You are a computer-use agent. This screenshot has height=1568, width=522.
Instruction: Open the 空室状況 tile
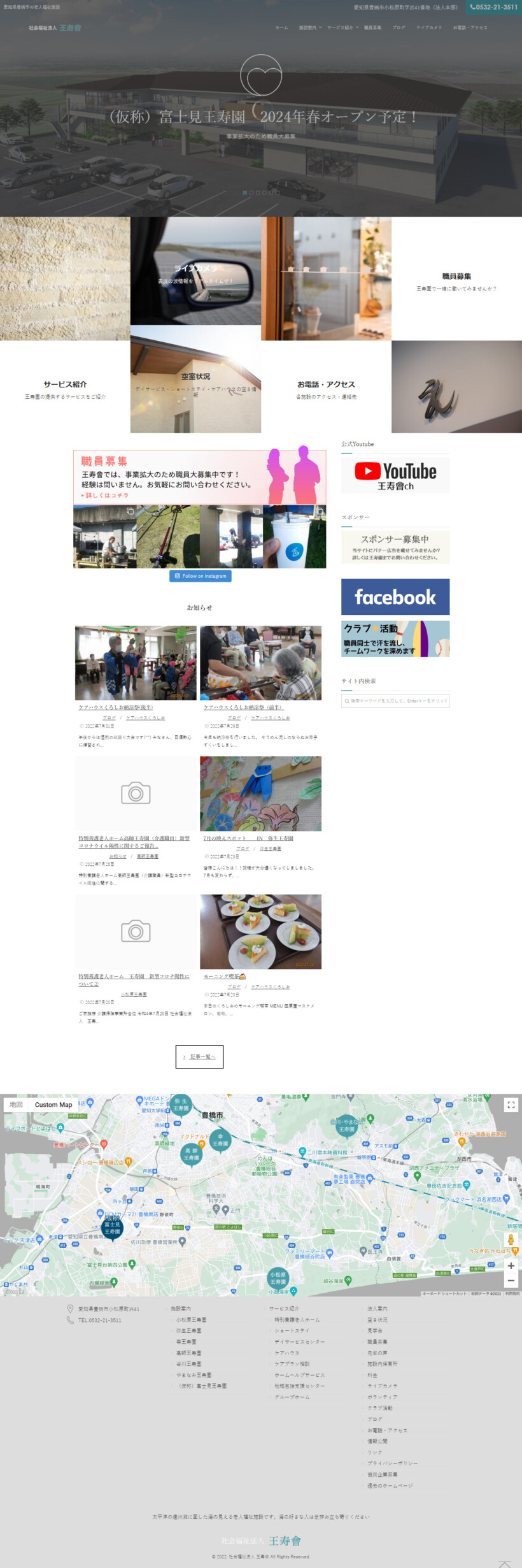195,381
